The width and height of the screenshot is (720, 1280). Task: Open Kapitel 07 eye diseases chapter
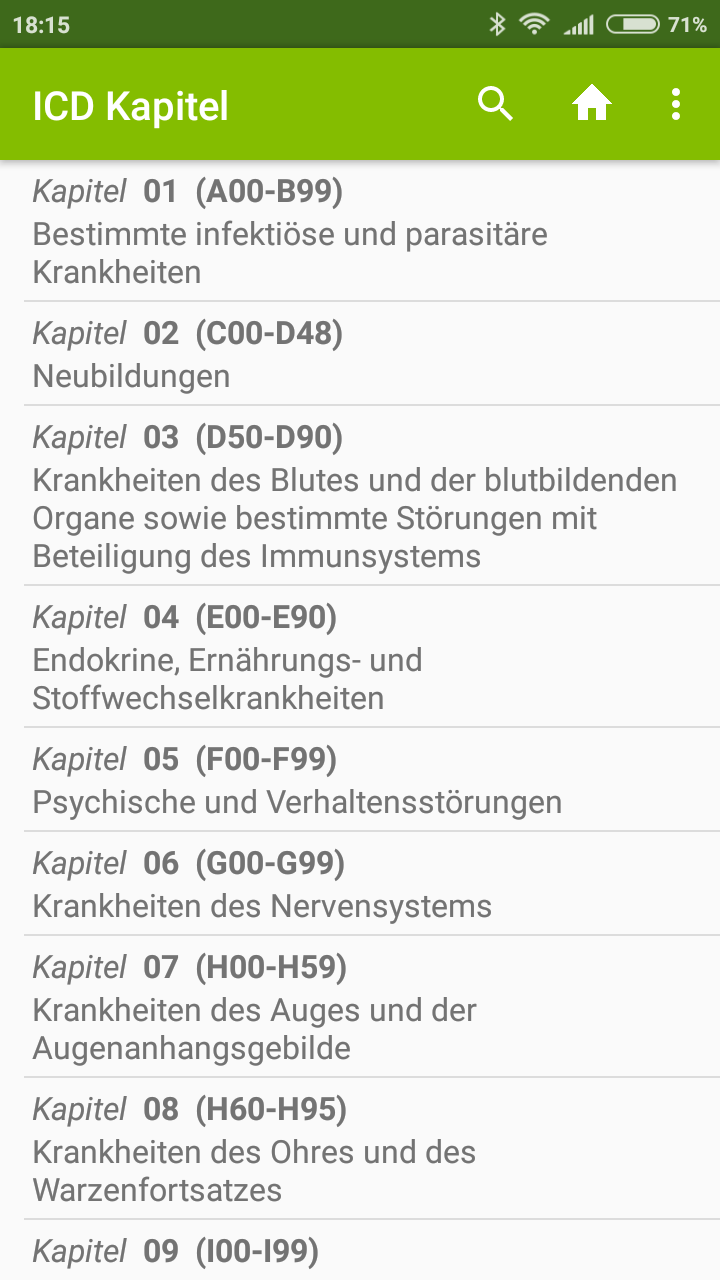(360, 1008)
